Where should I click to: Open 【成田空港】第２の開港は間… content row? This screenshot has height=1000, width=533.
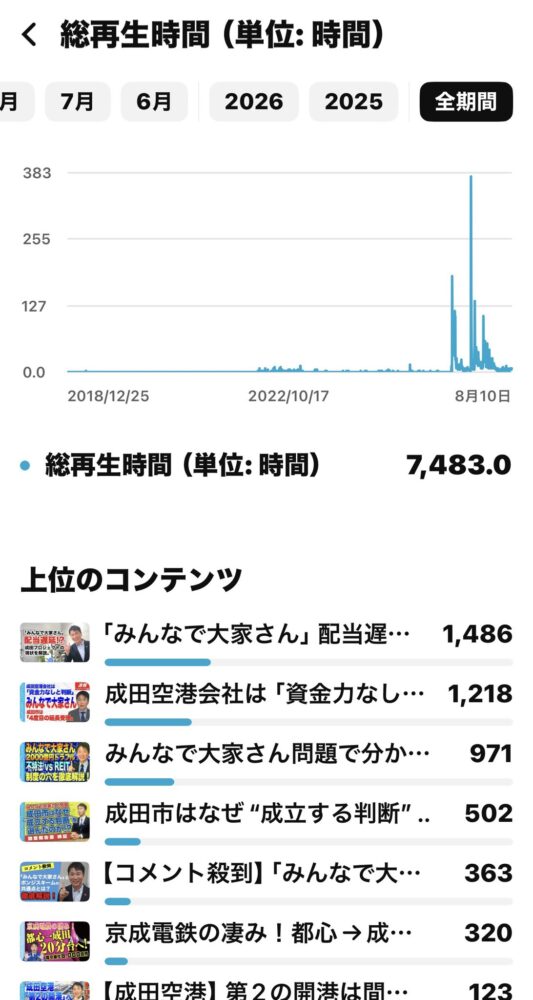[x=266, y=989]
